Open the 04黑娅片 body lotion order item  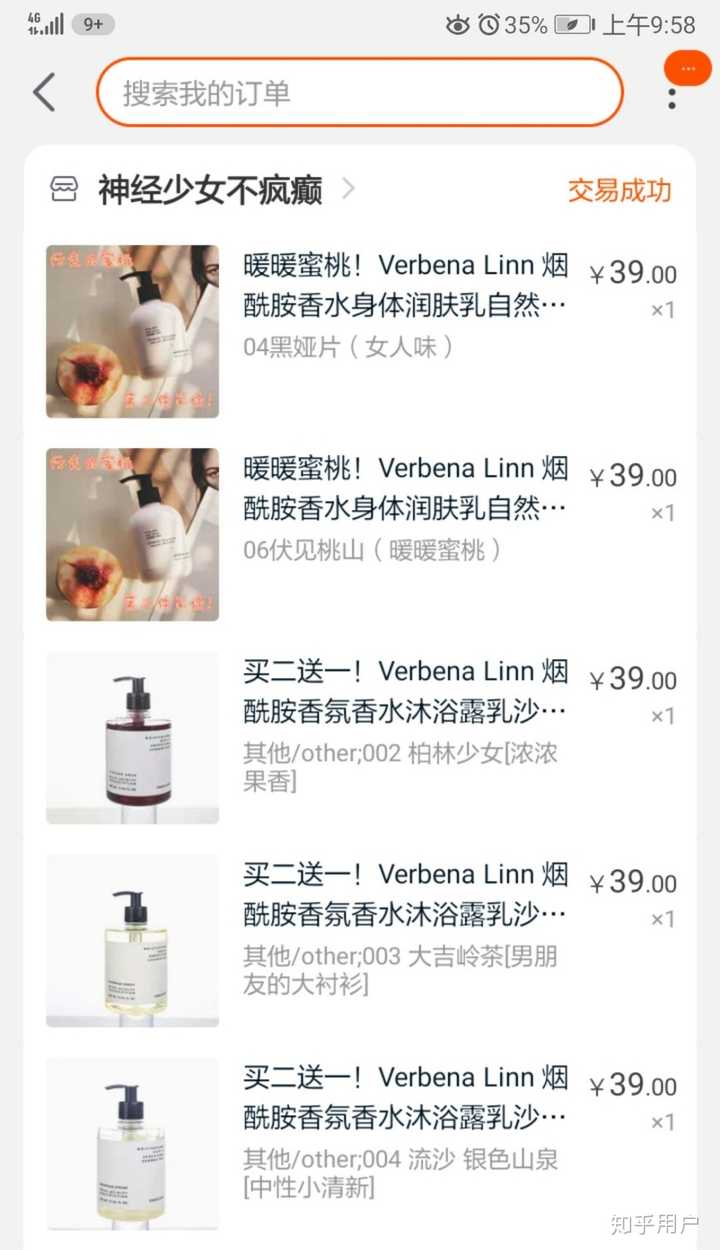pos(405,286)
